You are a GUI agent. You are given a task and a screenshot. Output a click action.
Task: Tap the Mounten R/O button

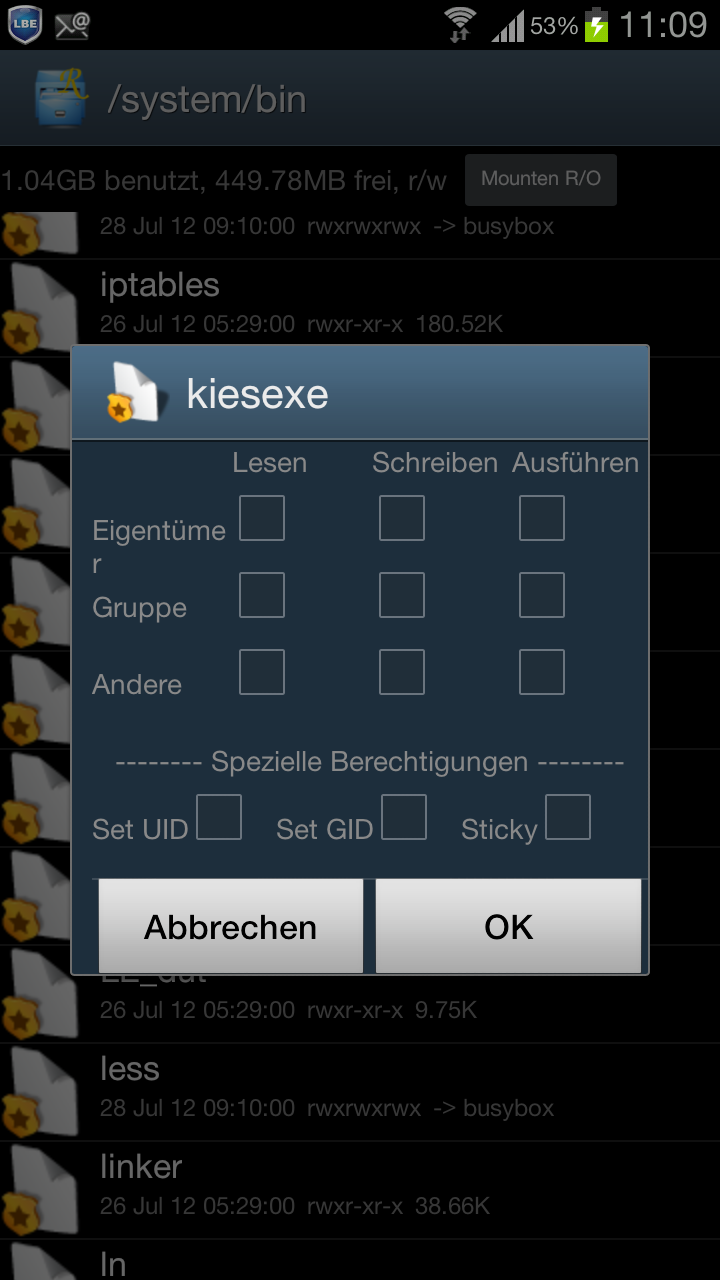point(541,180)
